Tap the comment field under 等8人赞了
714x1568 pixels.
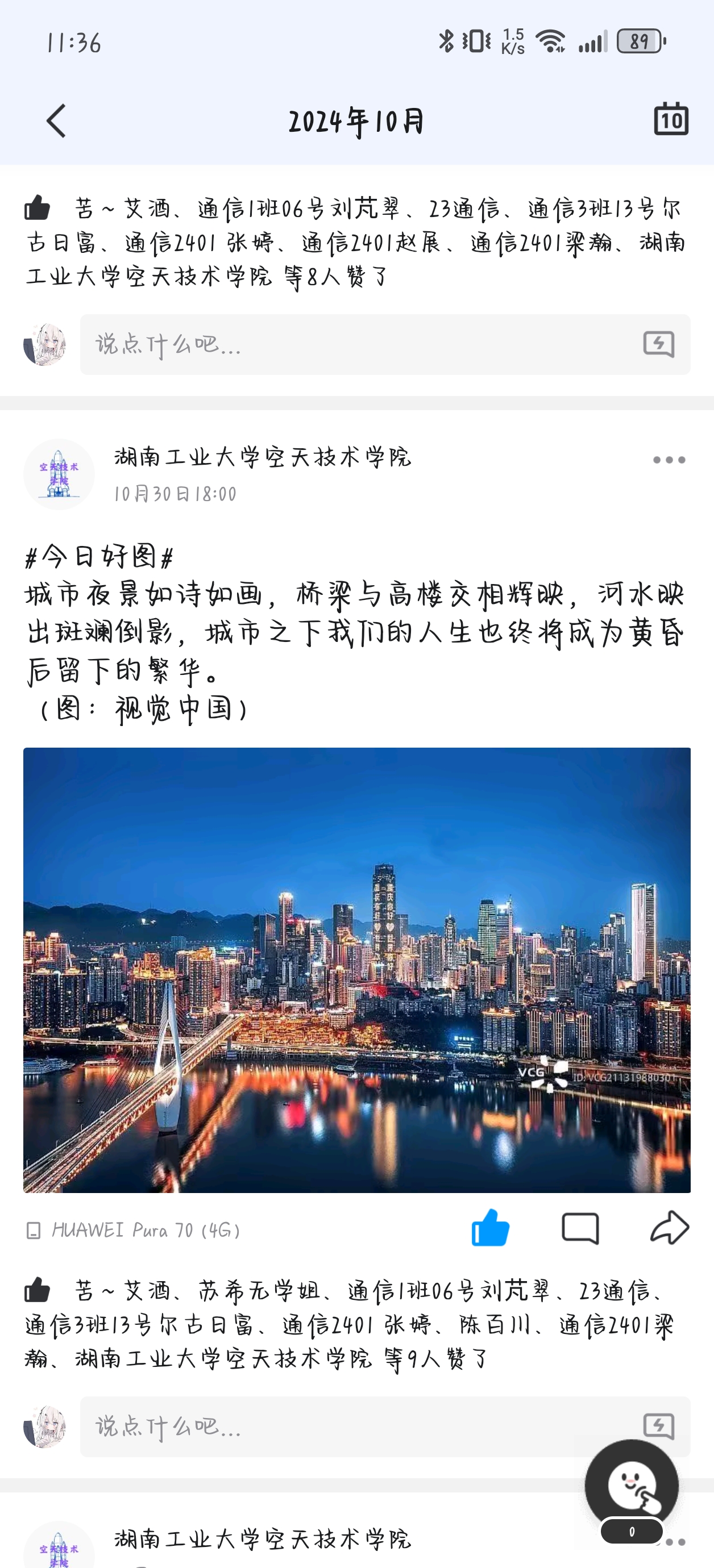(x=359, y=344)
